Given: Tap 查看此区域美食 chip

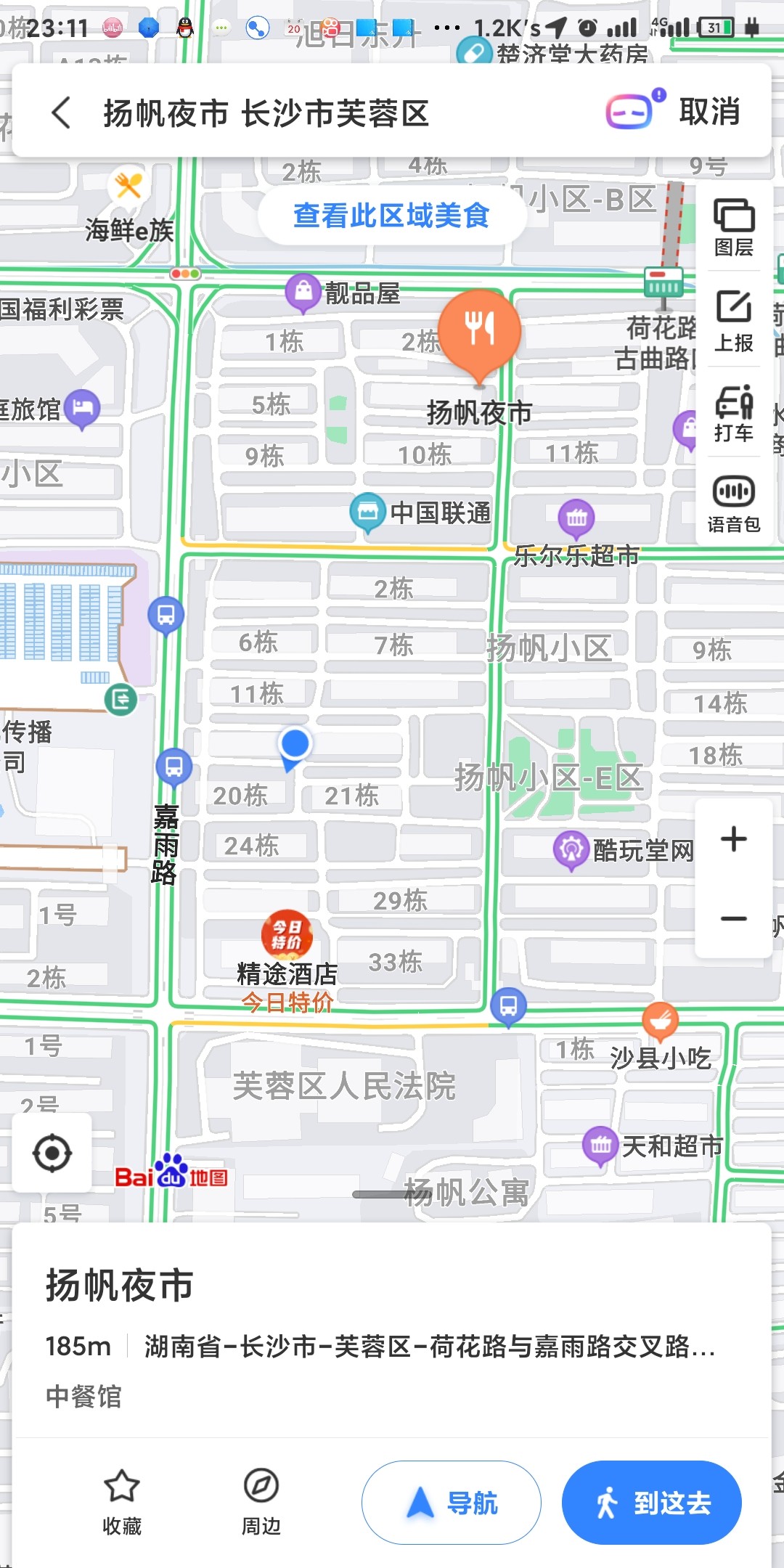Looking at the screenshot, I should 391,216.
